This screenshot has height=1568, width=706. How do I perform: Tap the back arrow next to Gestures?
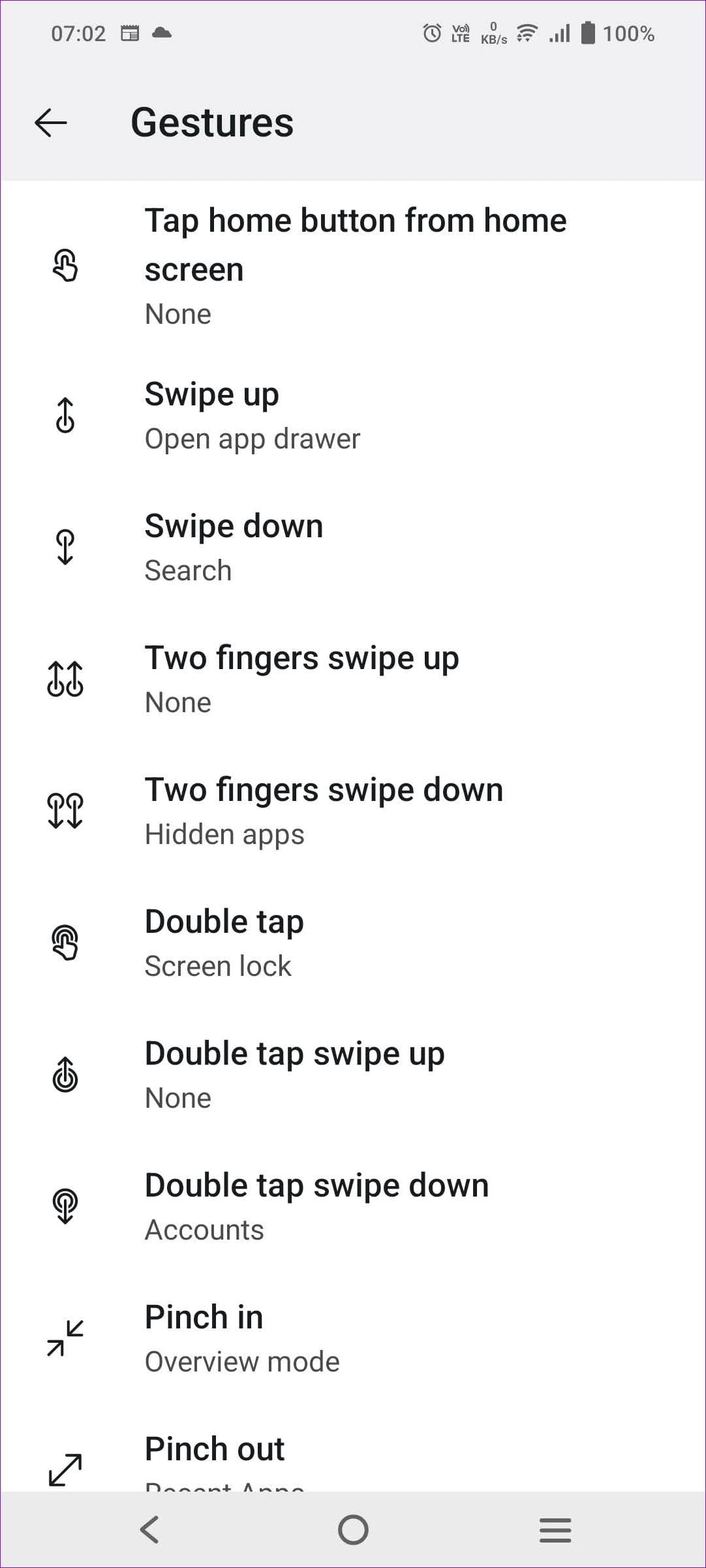(51, 123)
